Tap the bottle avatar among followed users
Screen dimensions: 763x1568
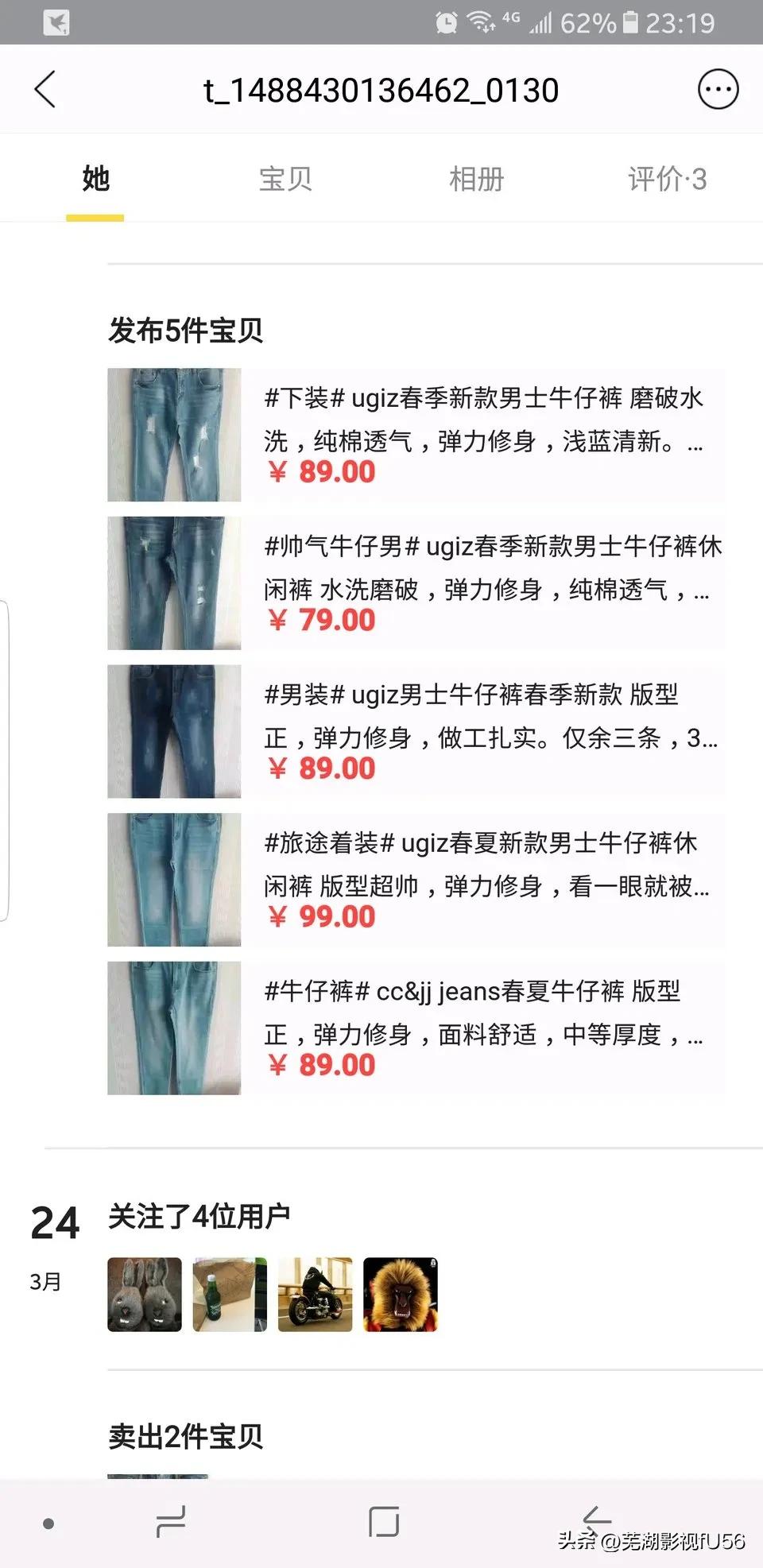pos(229,1294)
